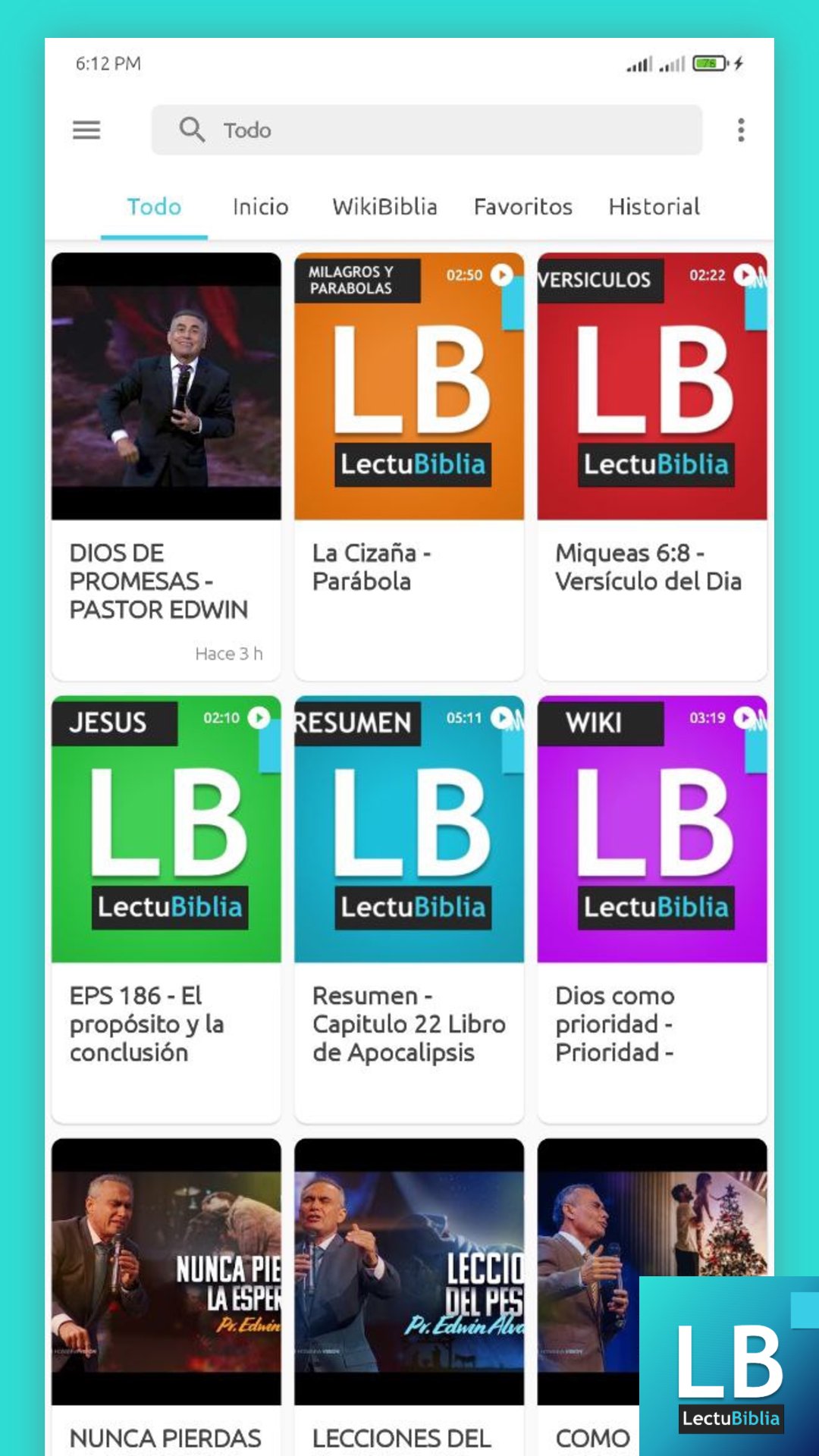Tap the play icon on La Cizaña video
This screenshot has height=1456, width=819.
pyautogui.click(x=502, y=275)
